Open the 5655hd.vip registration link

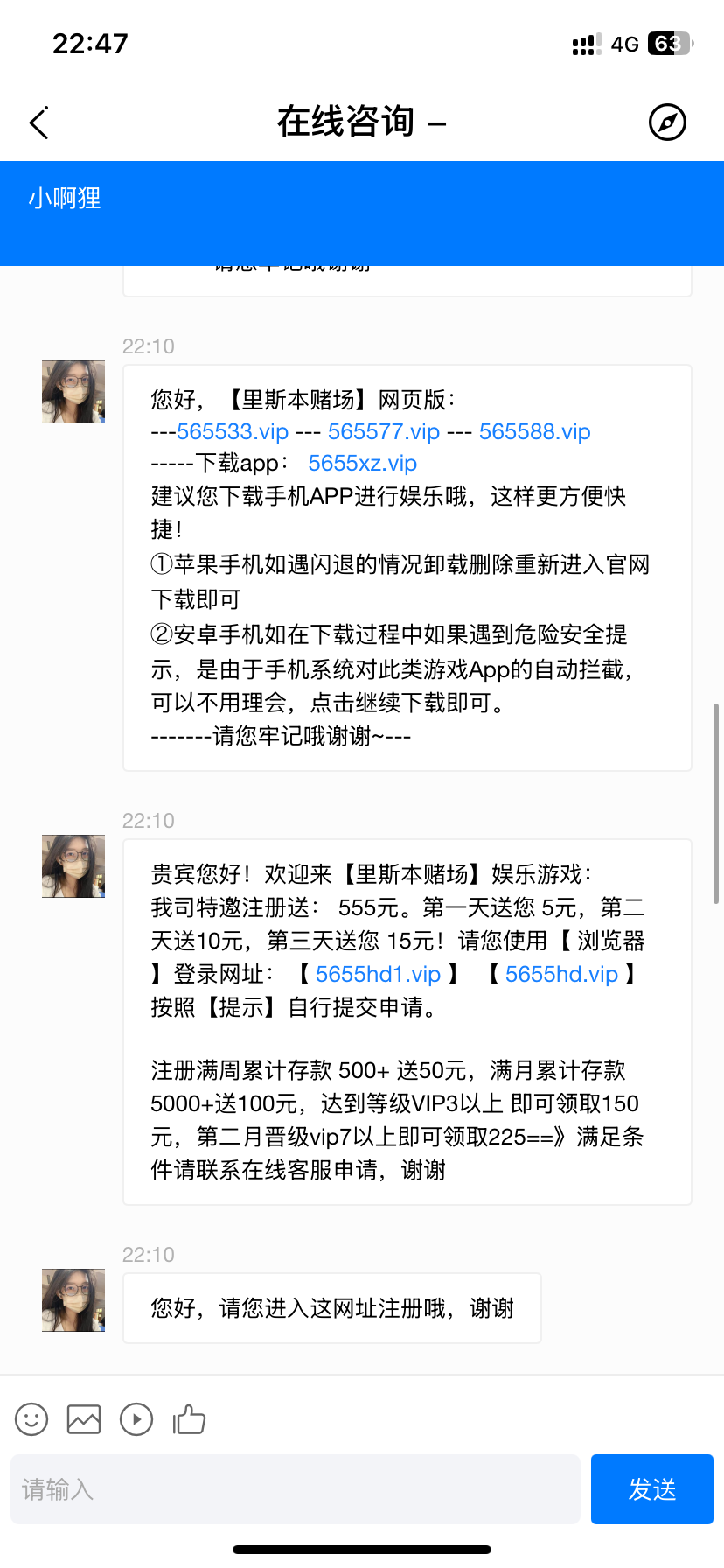[563, 974]
